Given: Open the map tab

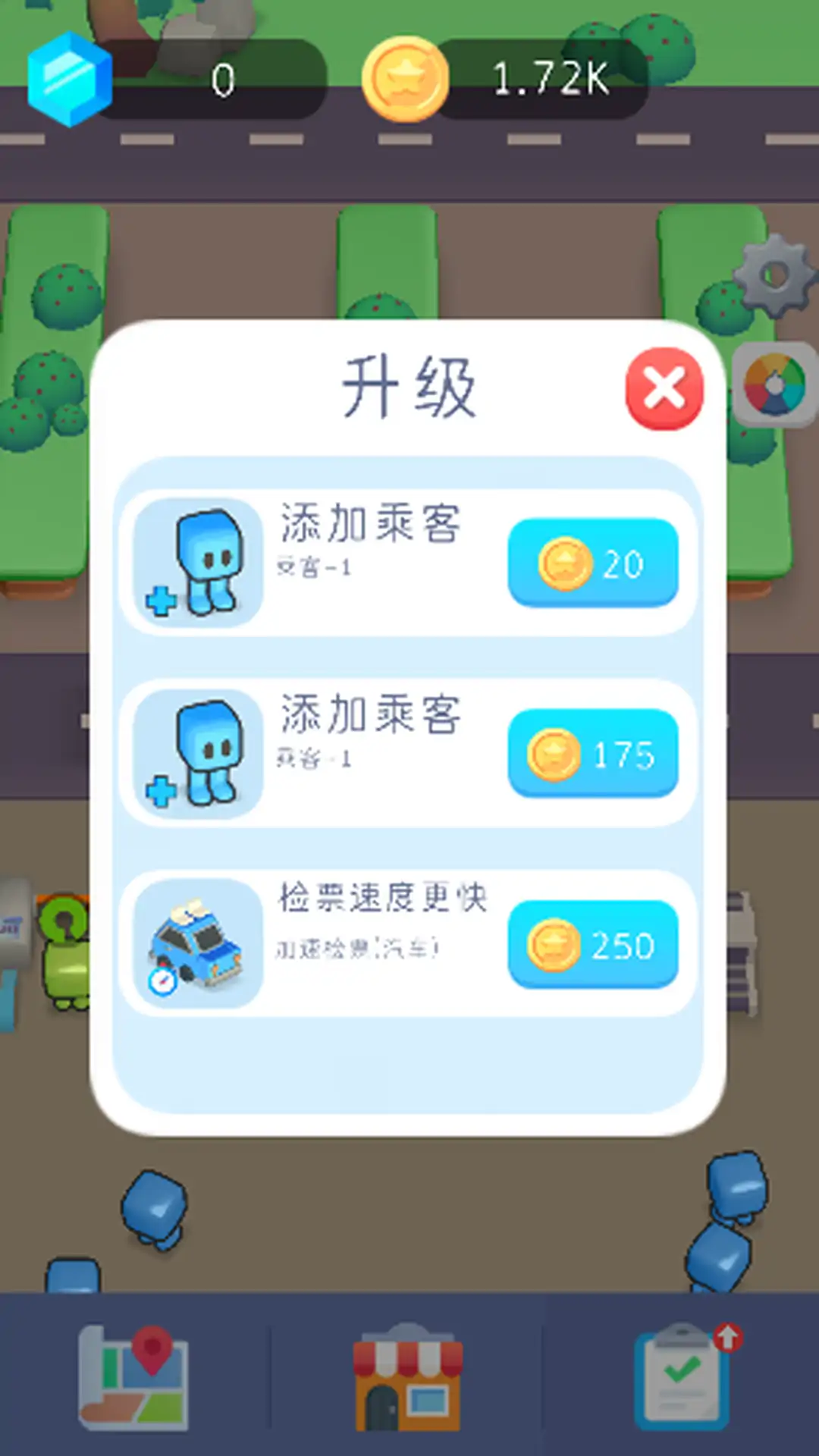Looking at the screenshot, I should tap(134, 1376).
